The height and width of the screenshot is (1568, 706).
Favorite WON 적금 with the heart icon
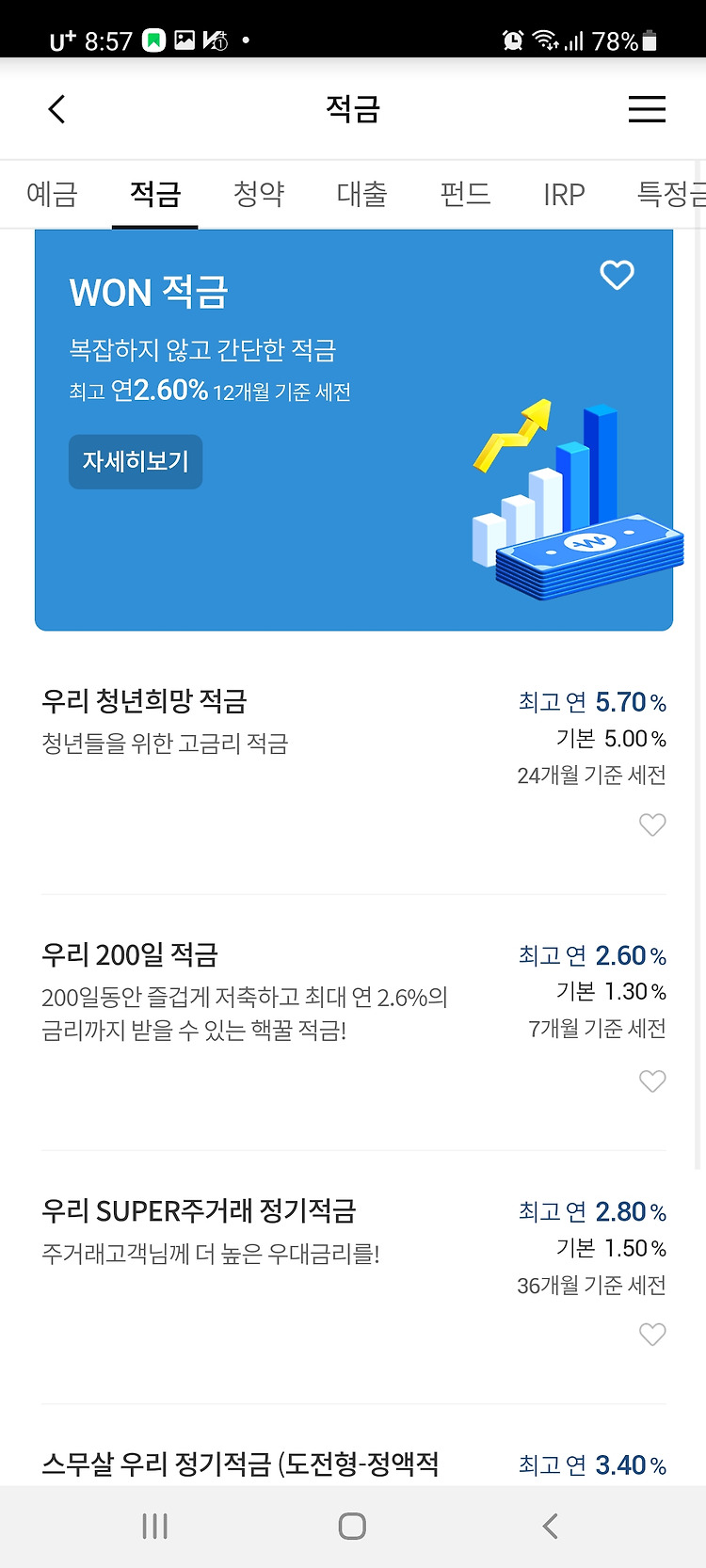coord(618,275)
